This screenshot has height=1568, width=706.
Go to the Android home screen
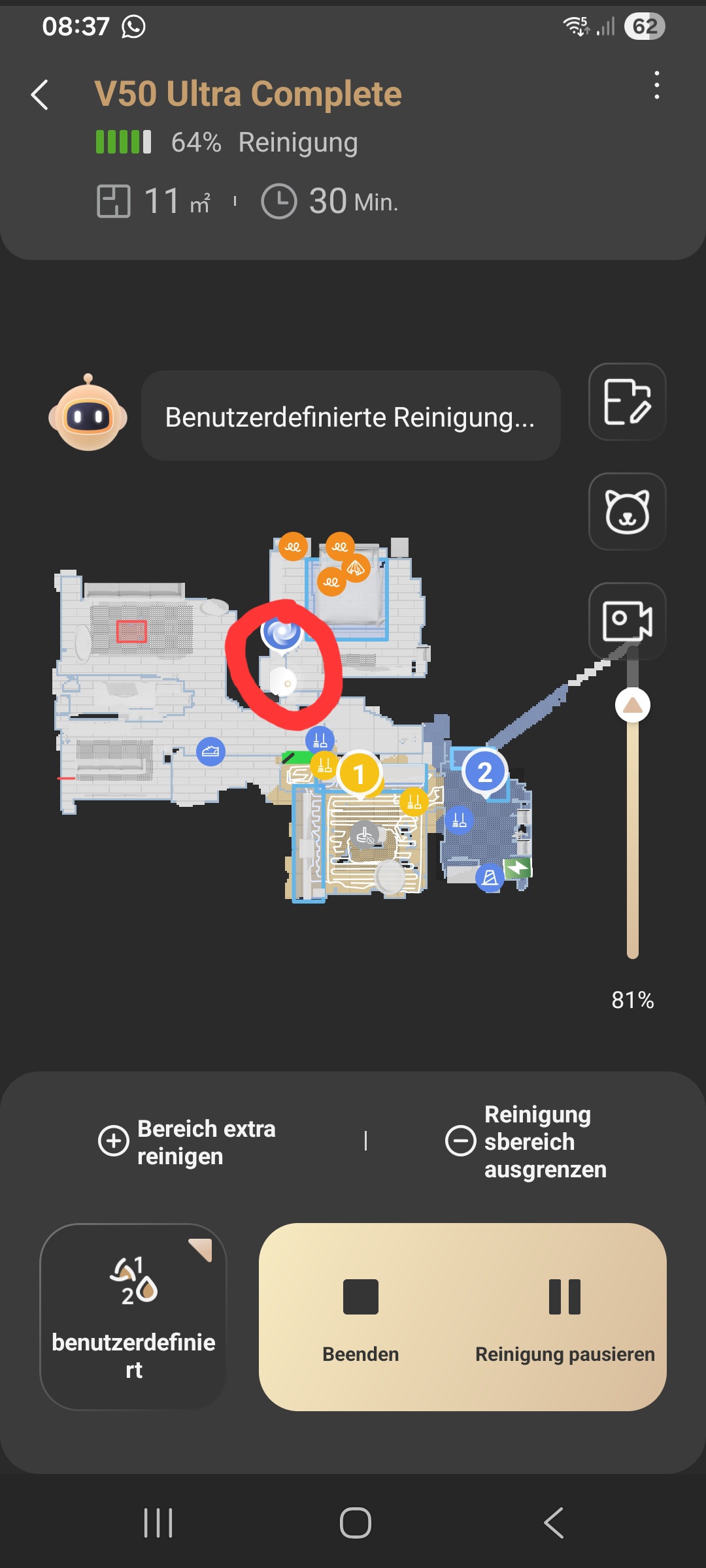pyautogui.click(x=355, y=1523)
